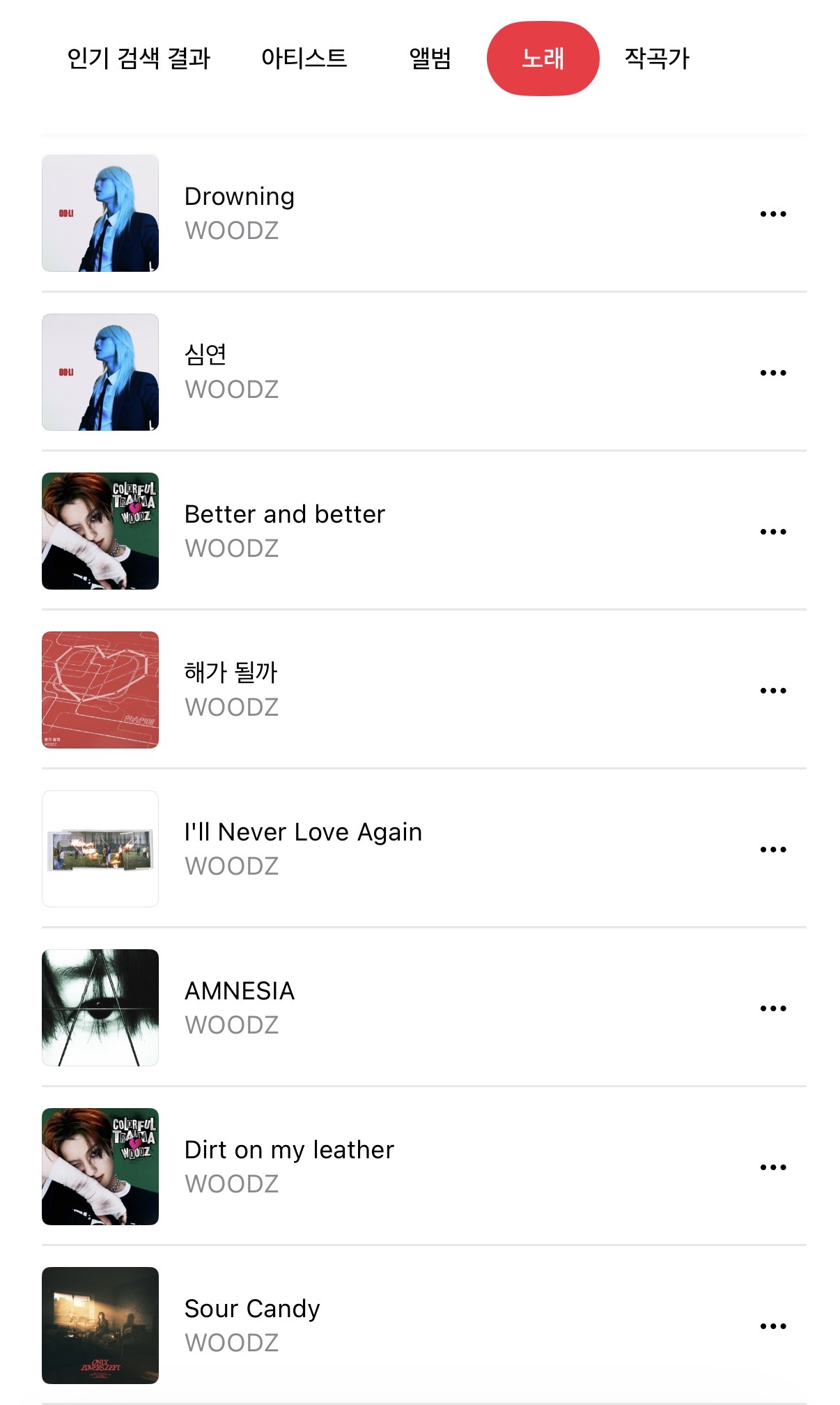Viewport: 840px width, 1405px height.
Task: Select the 아티스트 tab
Action: click(x=304, y=59)
